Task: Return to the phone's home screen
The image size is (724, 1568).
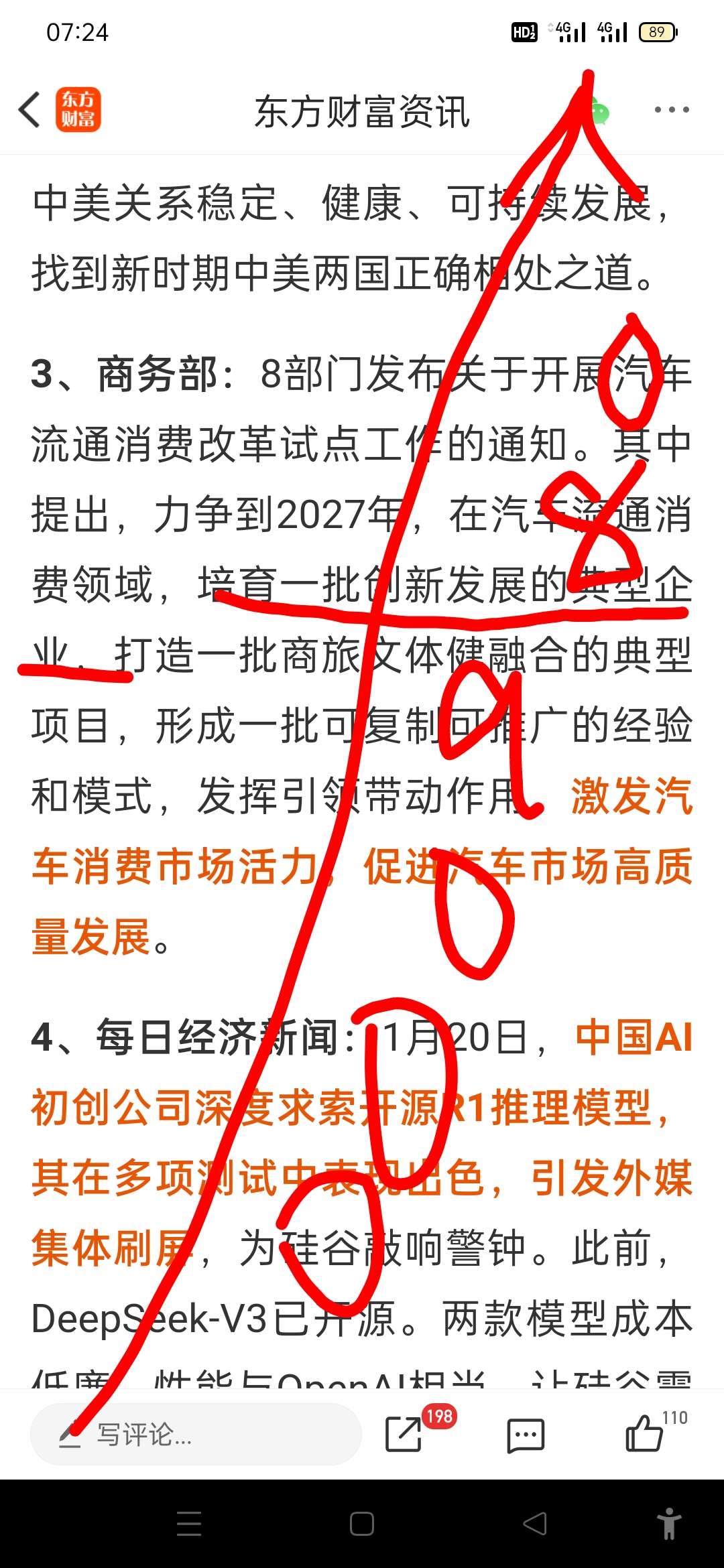Action: click(362, 1524)
